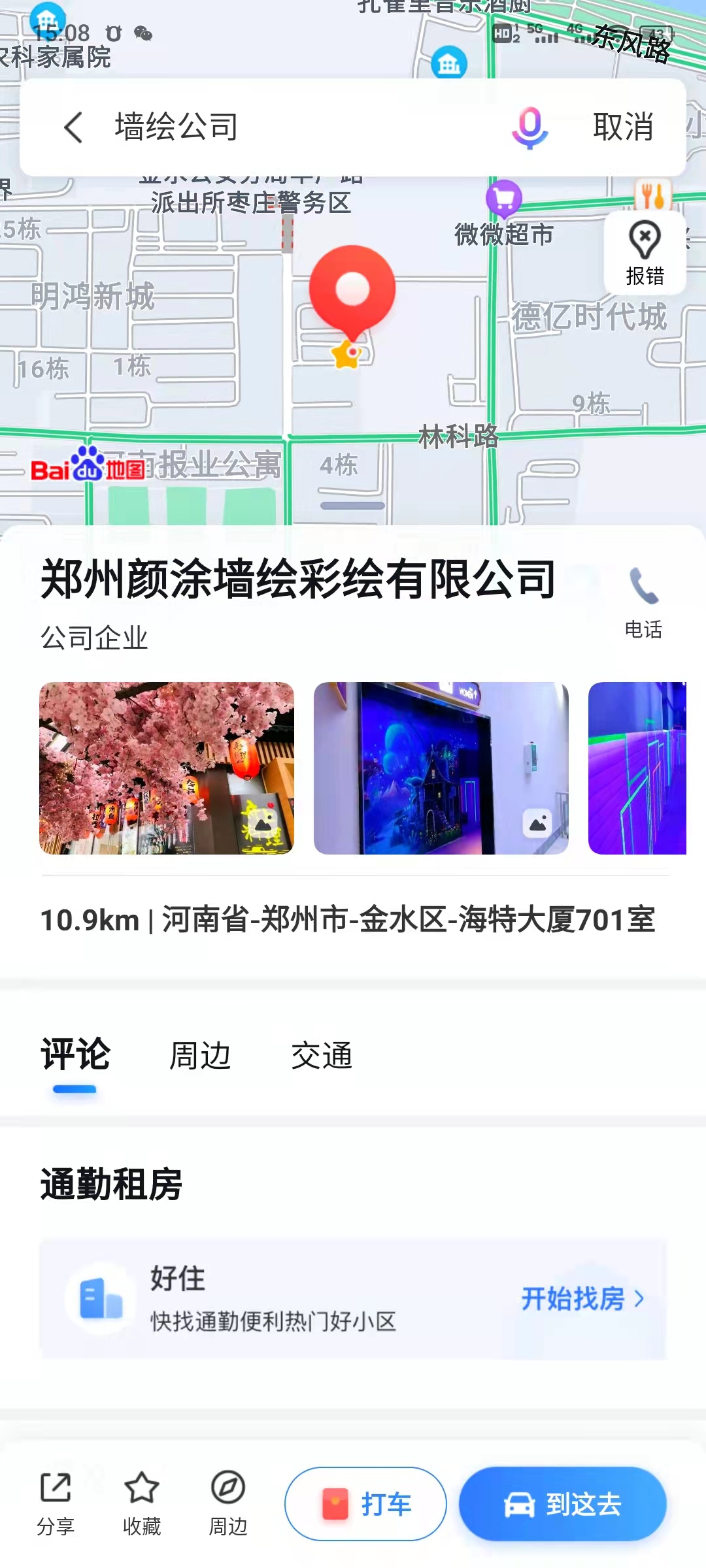The image size is (706, 1568).
Task: Call the company using the 电话 icon
Action: coord(643,602)
